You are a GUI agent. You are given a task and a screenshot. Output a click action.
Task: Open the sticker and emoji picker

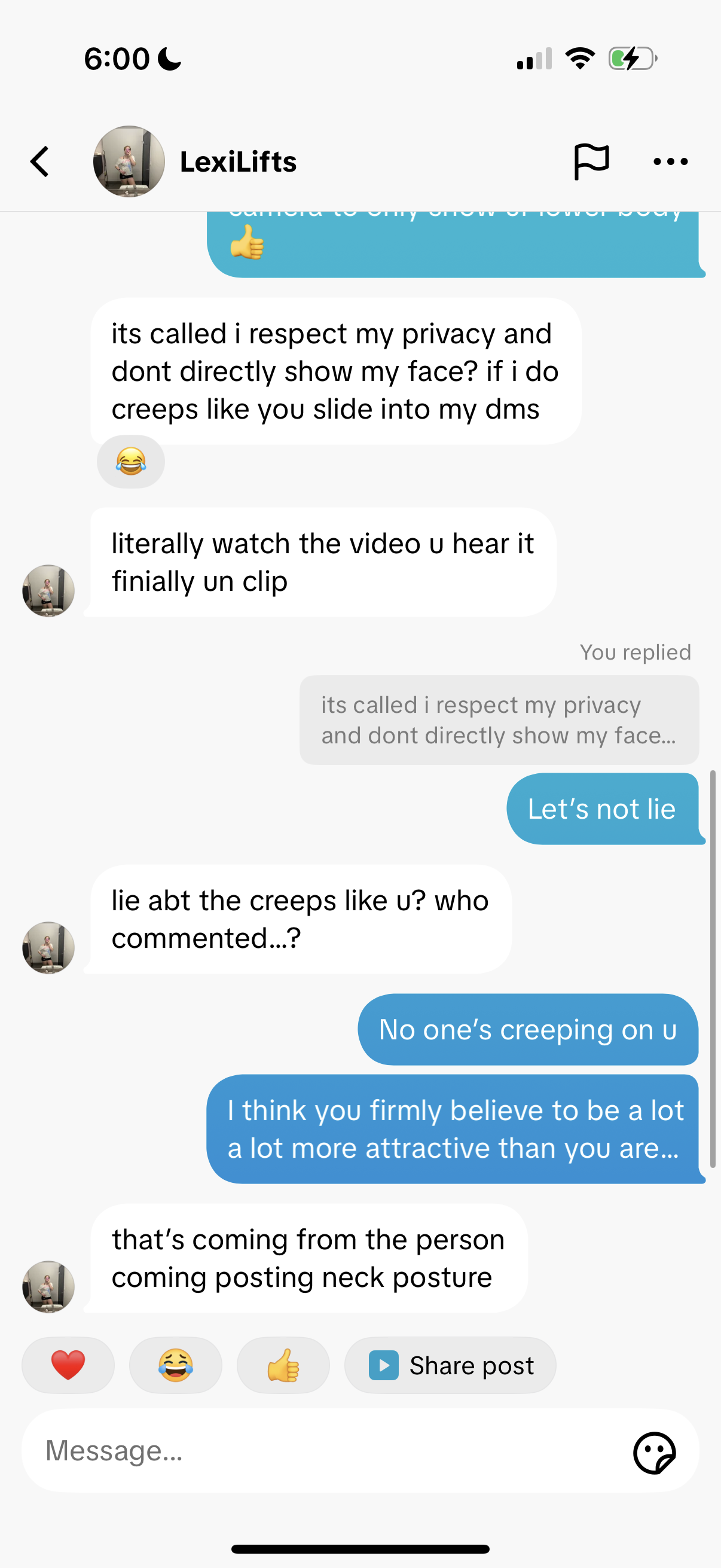click(x=654, y=1453)
